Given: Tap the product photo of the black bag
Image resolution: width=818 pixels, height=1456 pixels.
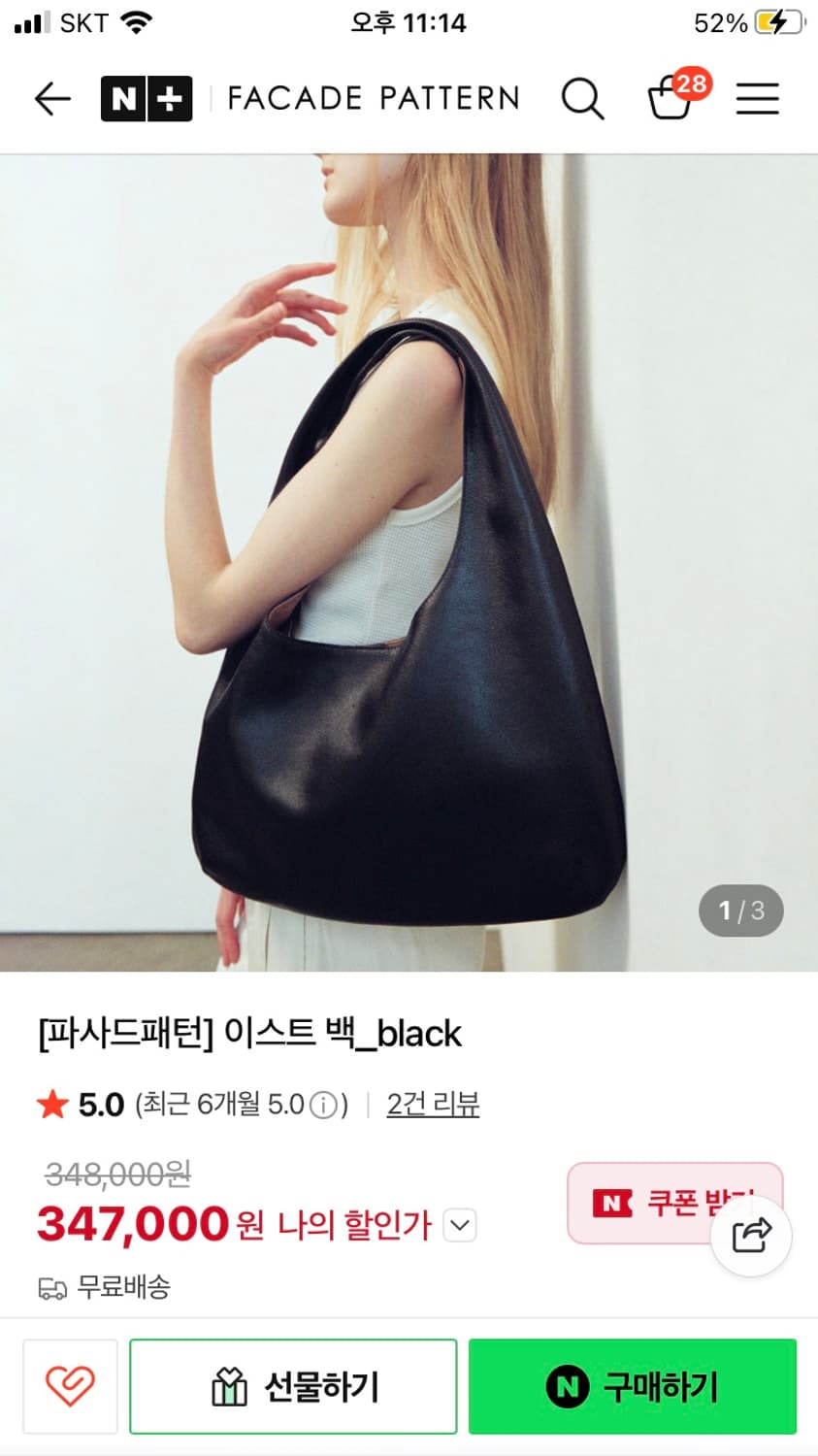Looking at the screenshot, I should click(409, 582).
